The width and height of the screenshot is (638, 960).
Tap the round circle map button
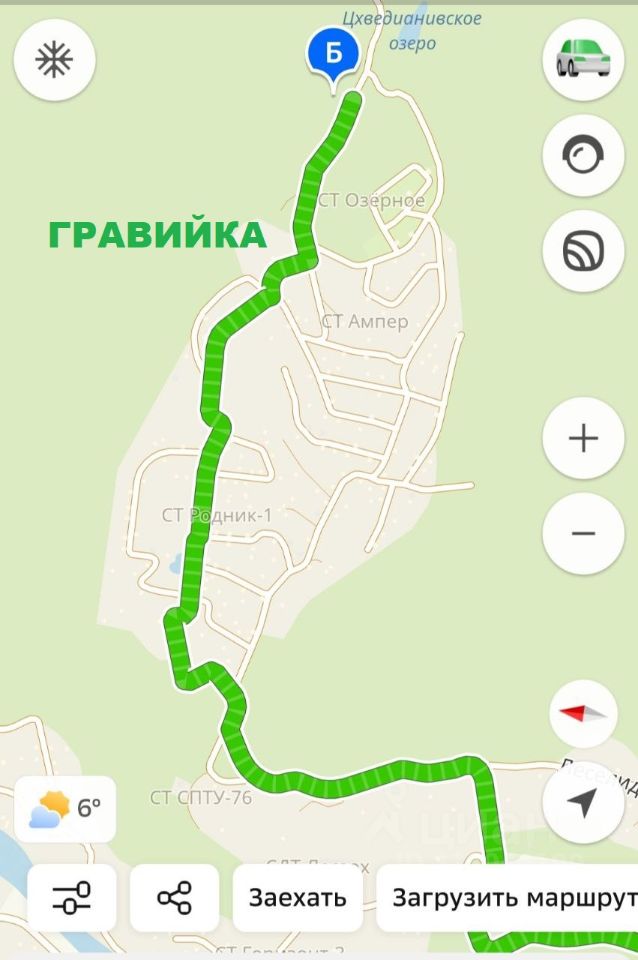coord(583,156)
